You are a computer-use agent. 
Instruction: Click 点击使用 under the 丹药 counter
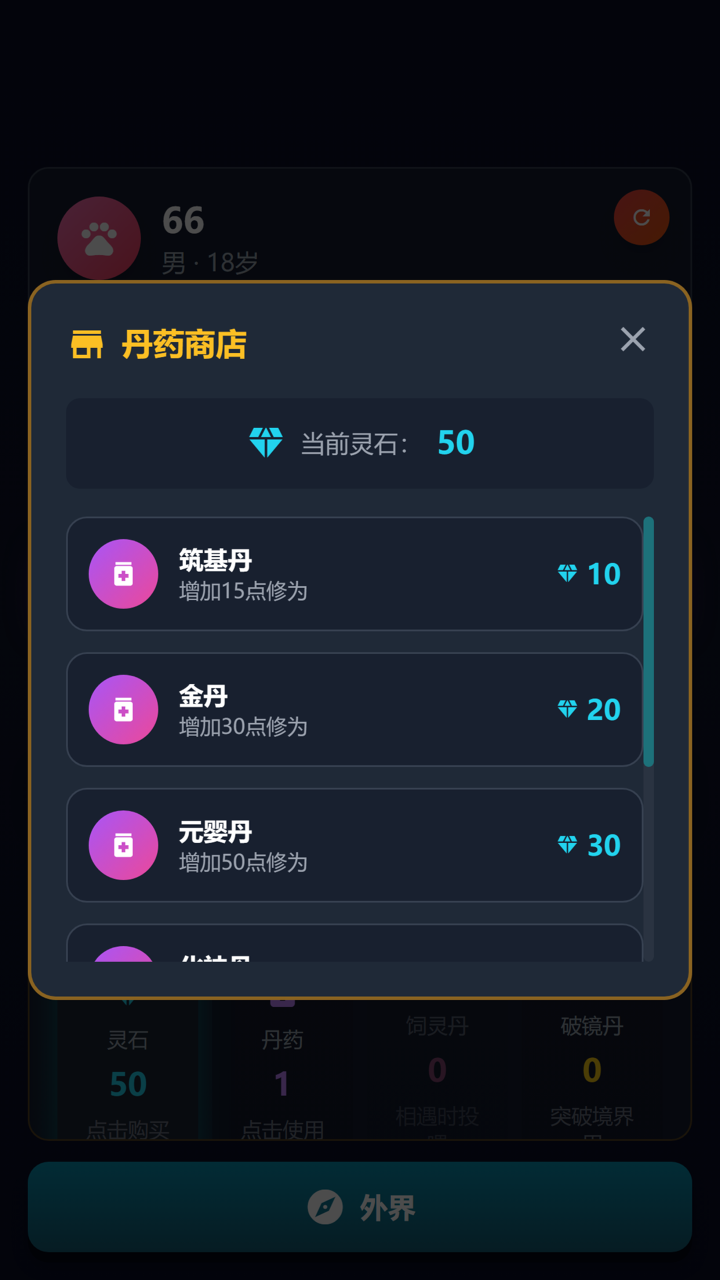point(281,1130)
